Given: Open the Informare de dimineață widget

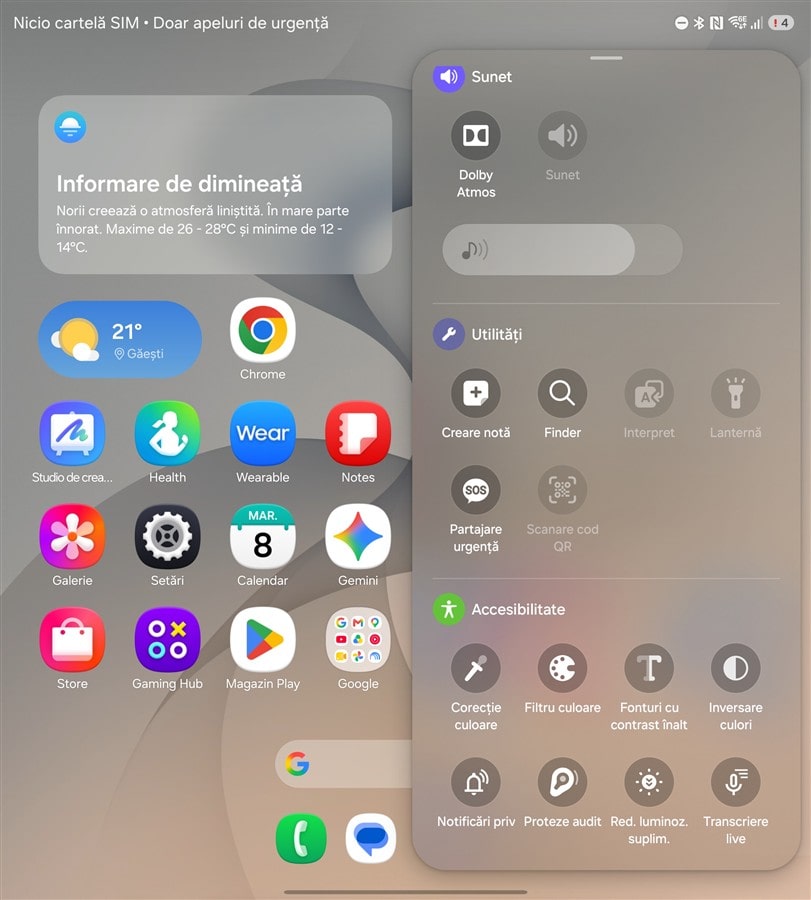Looking at the screenshot, I should [215, 184].
